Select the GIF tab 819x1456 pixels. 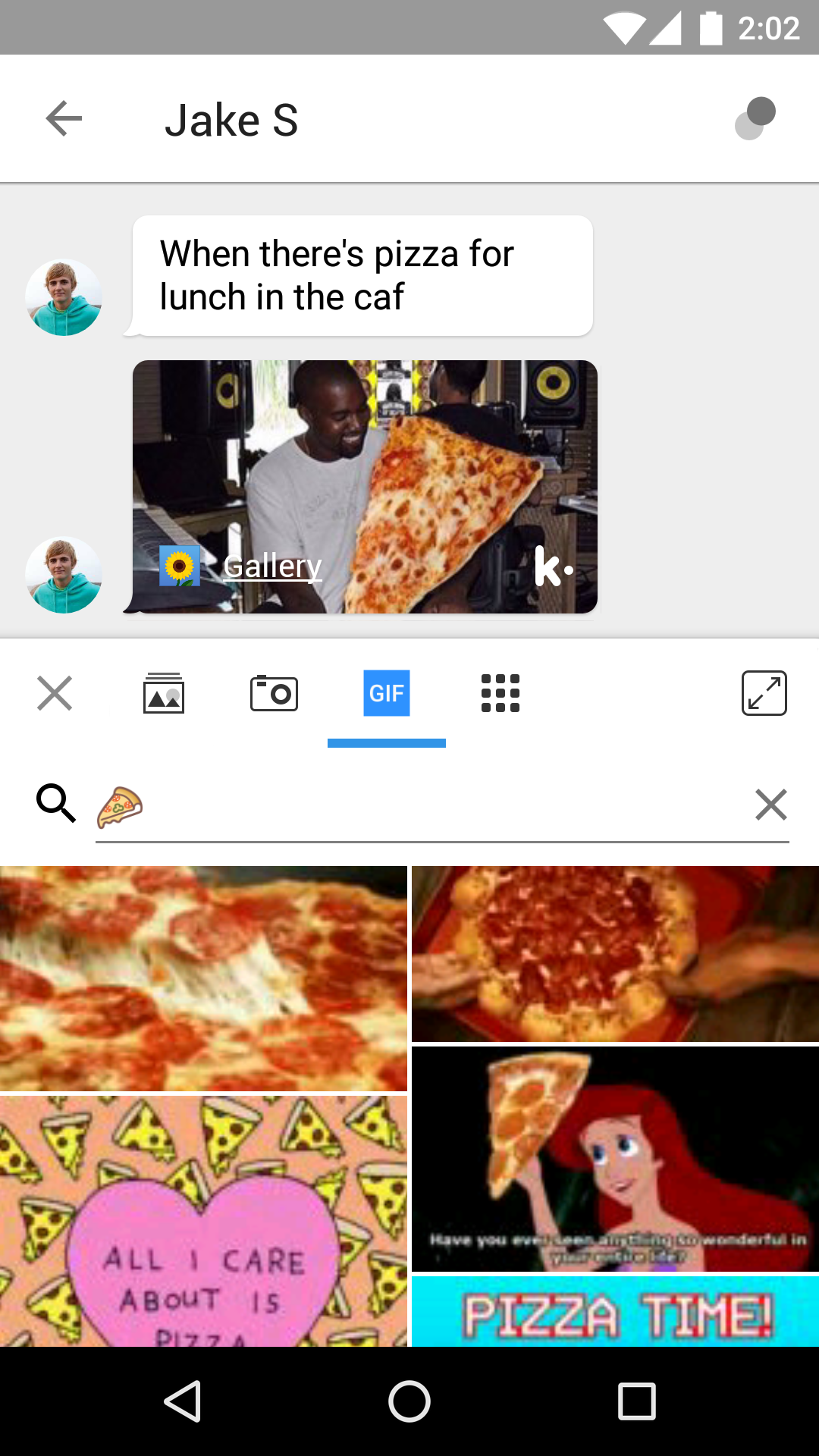tap(387, 693)
